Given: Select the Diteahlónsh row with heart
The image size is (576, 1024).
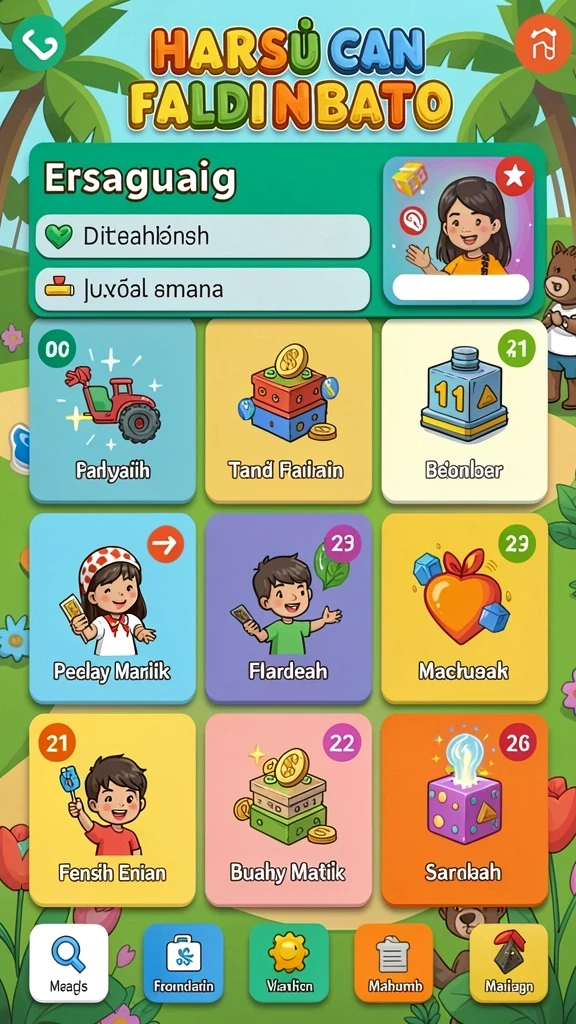Looking at the screenshot, I should (x=202, y=236).
